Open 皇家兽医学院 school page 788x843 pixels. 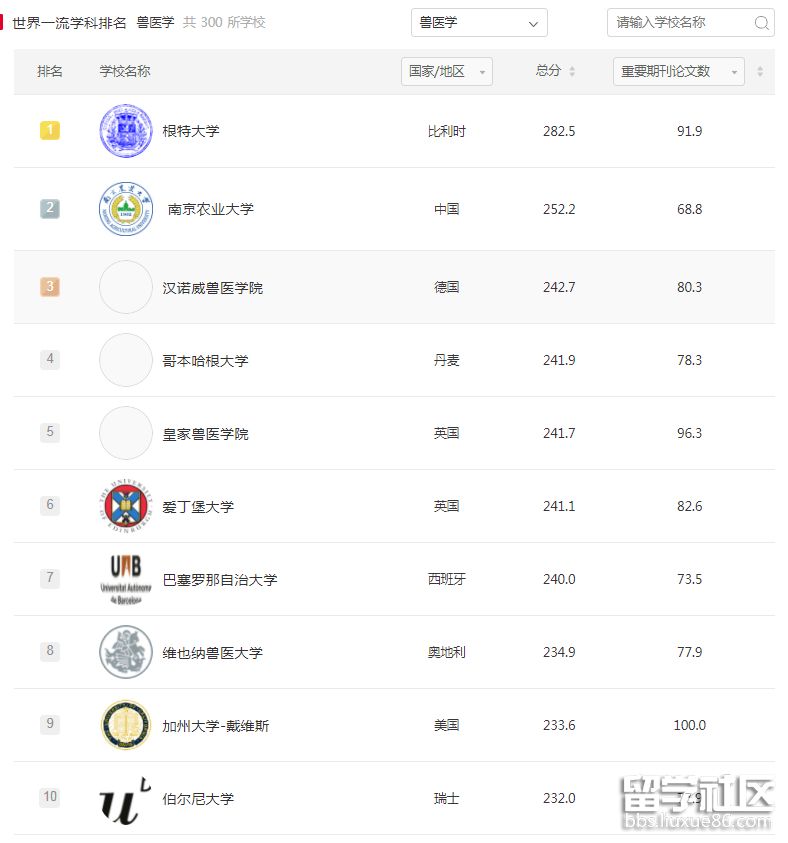click(x=205, y=433)
